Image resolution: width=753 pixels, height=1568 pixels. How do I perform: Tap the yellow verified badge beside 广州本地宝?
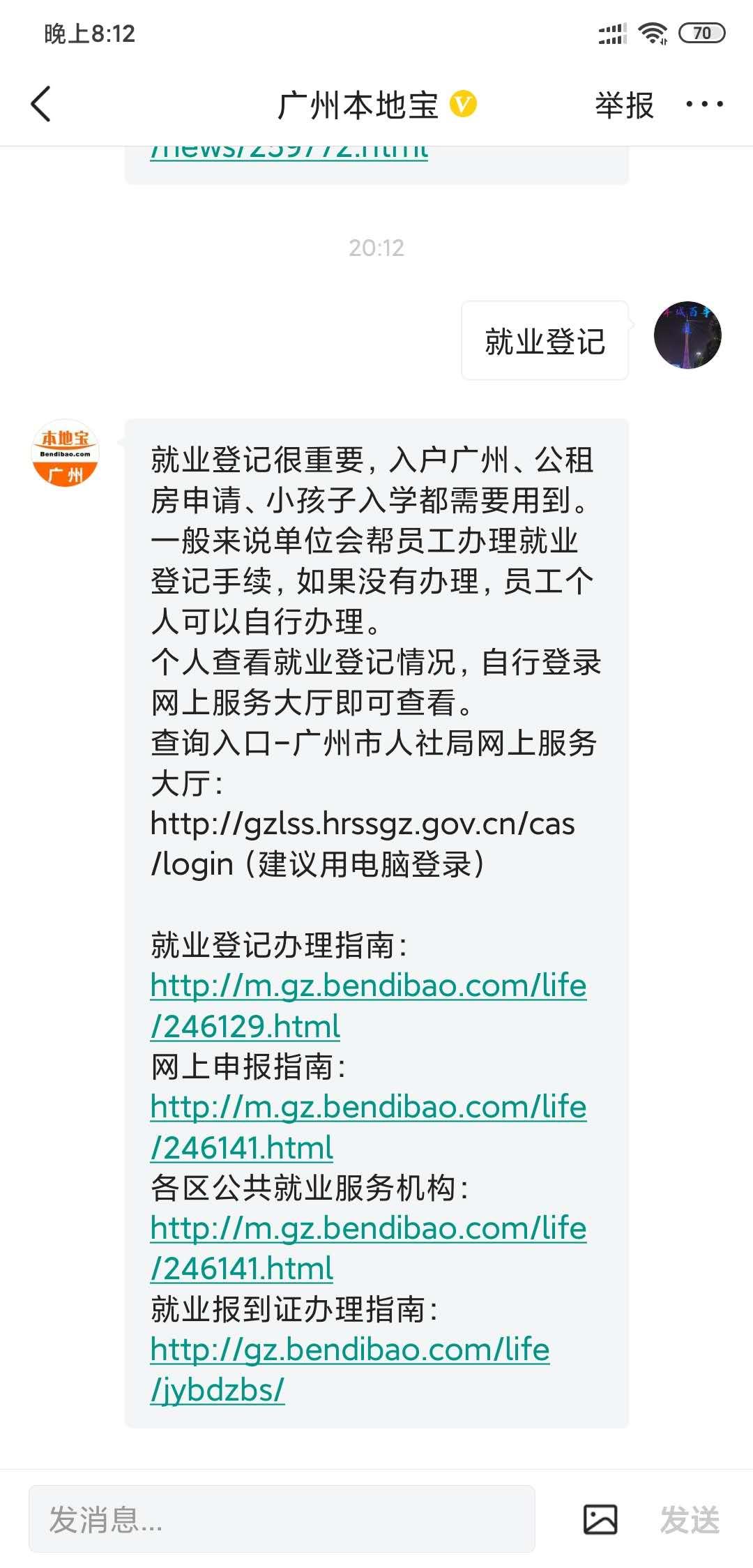click(x=462, y=103)
